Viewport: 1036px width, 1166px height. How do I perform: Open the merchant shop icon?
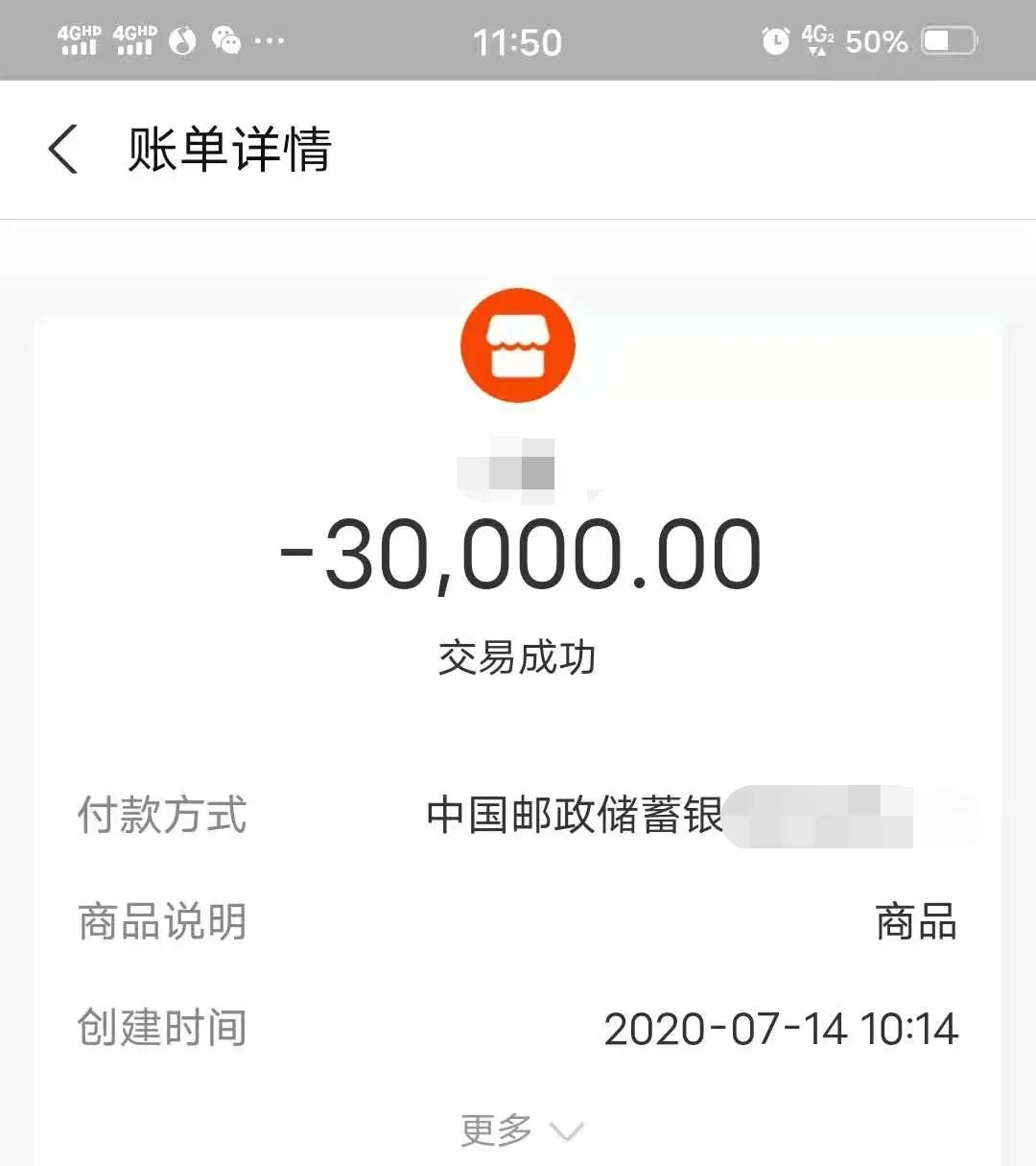pyautogui.click(x=518, y=345)
